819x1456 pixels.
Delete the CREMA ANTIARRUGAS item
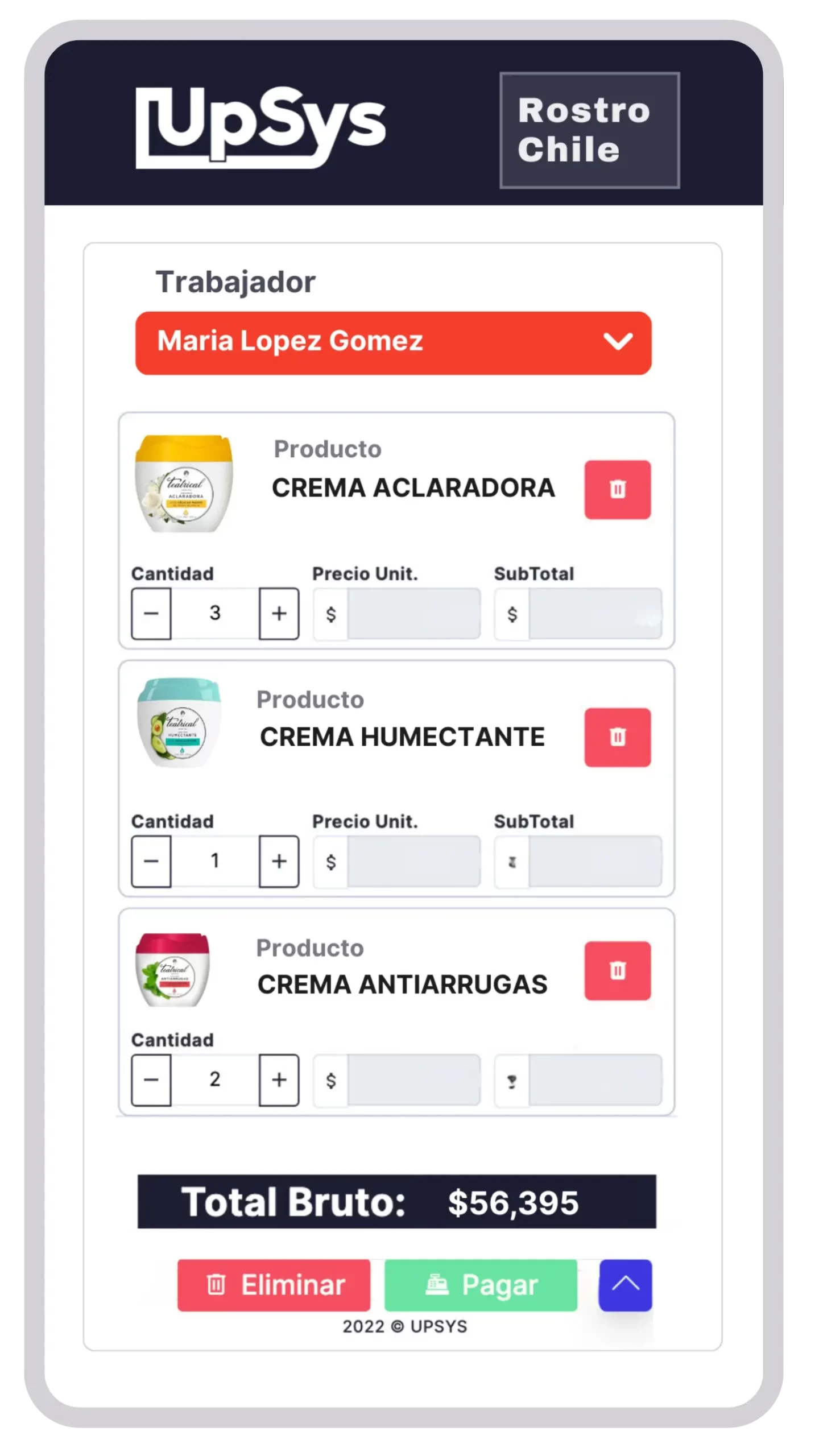pyautogui.click(x=617, y=970)
